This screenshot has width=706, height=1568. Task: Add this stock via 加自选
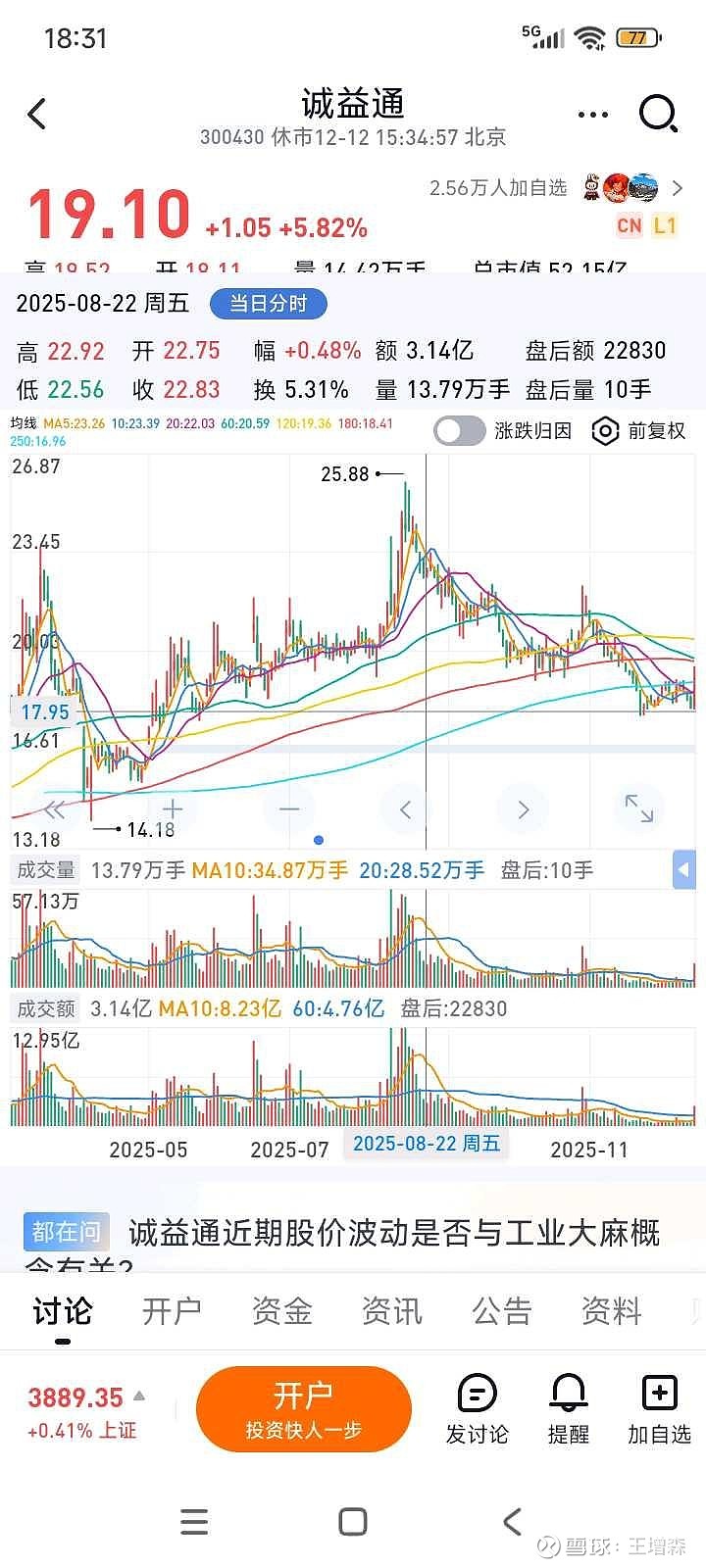point(659,1409)
